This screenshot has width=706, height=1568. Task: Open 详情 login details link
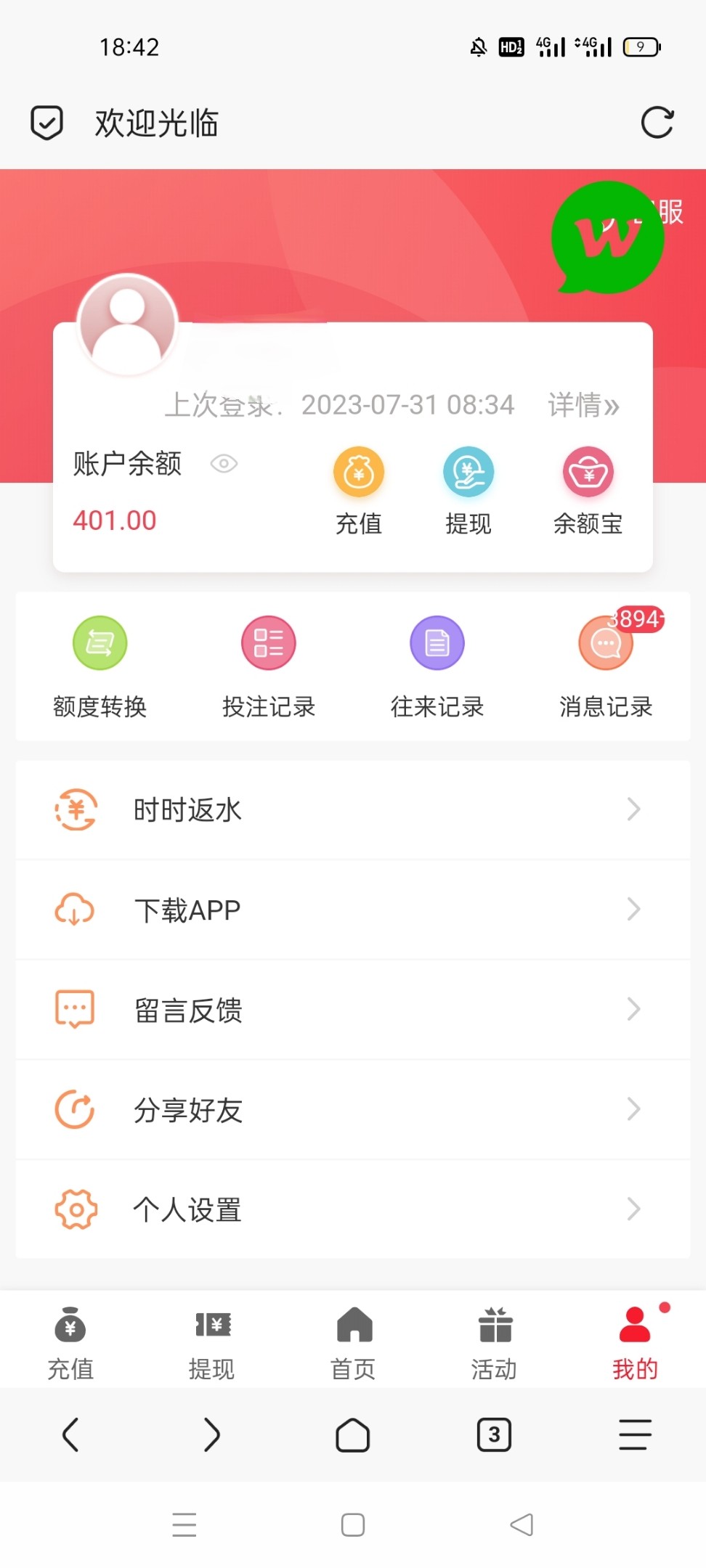click(583, 405)
